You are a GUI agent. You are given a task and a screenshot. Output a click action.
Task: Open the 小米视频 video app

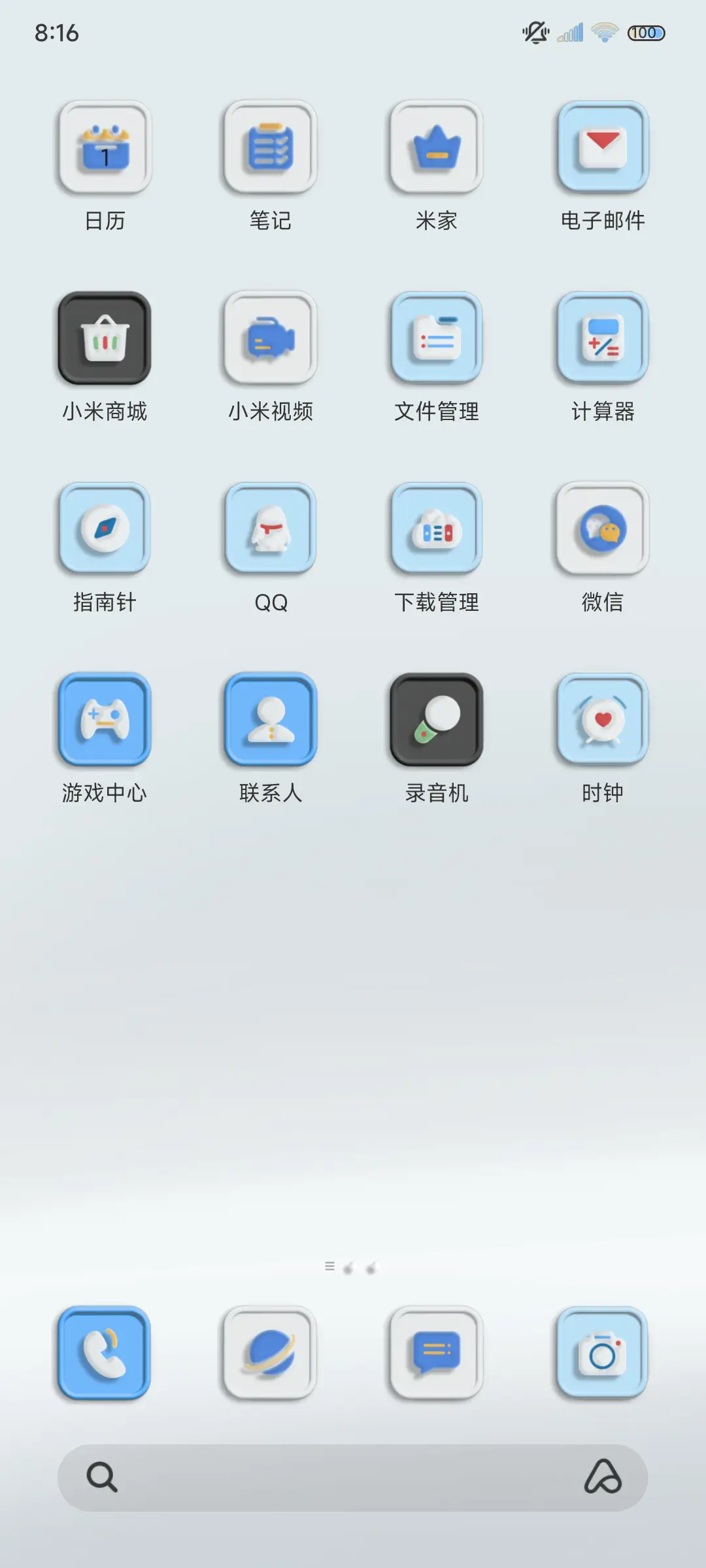pos(270,338)
